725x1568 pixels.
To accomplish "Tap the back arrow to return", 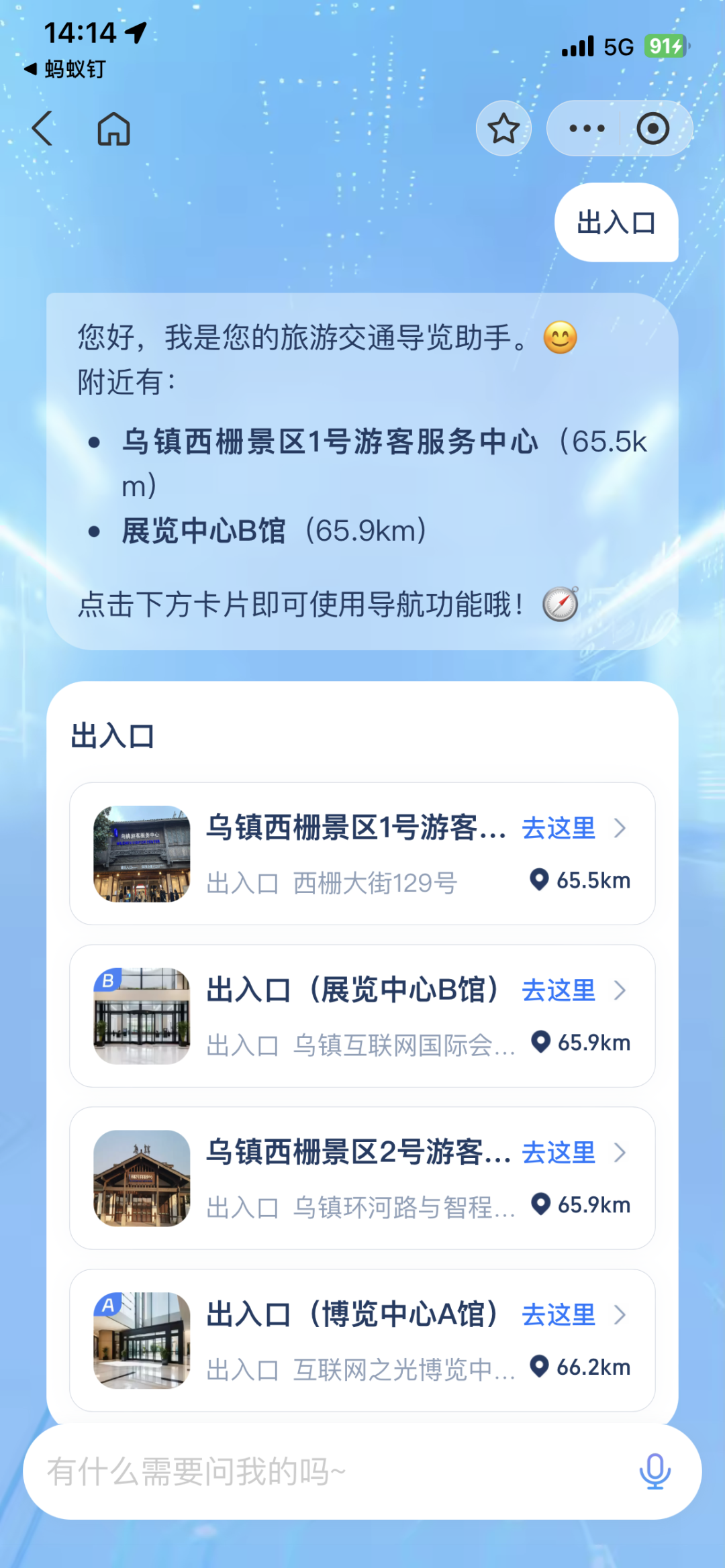I will [42, 129].
